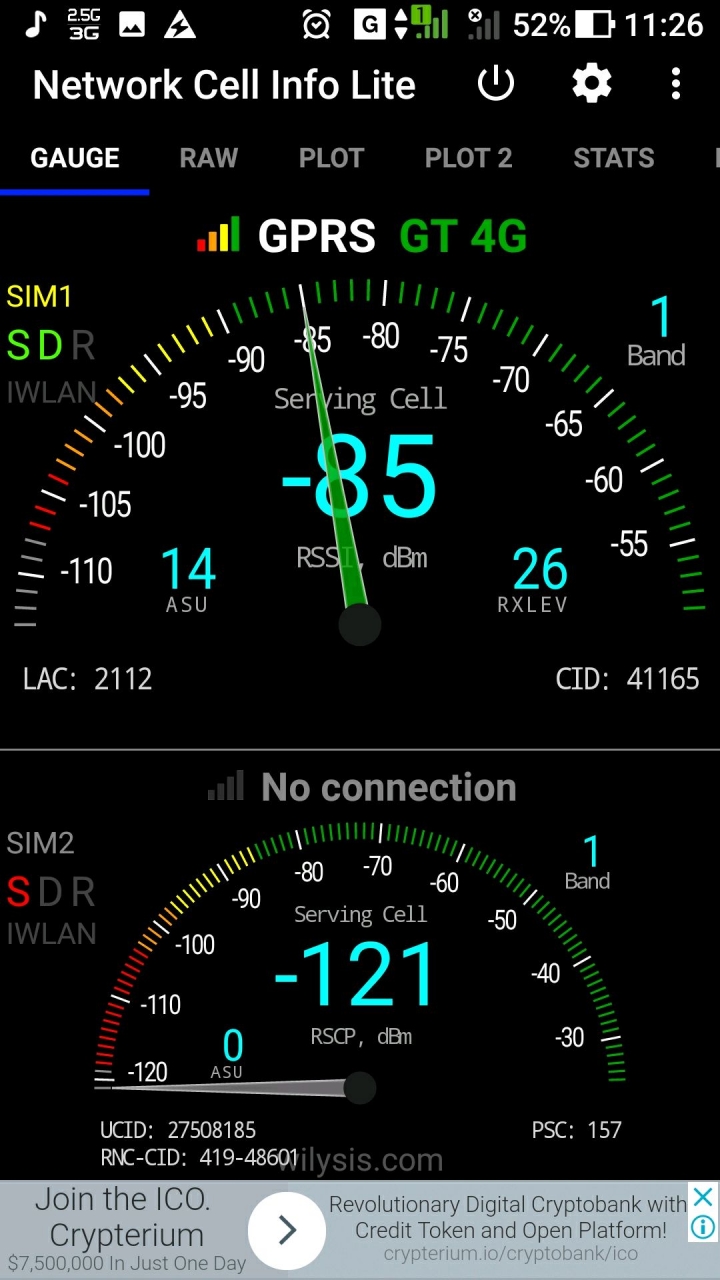Open the overflow menu
Screen dimensions: 720x1280
pos(676,84)
